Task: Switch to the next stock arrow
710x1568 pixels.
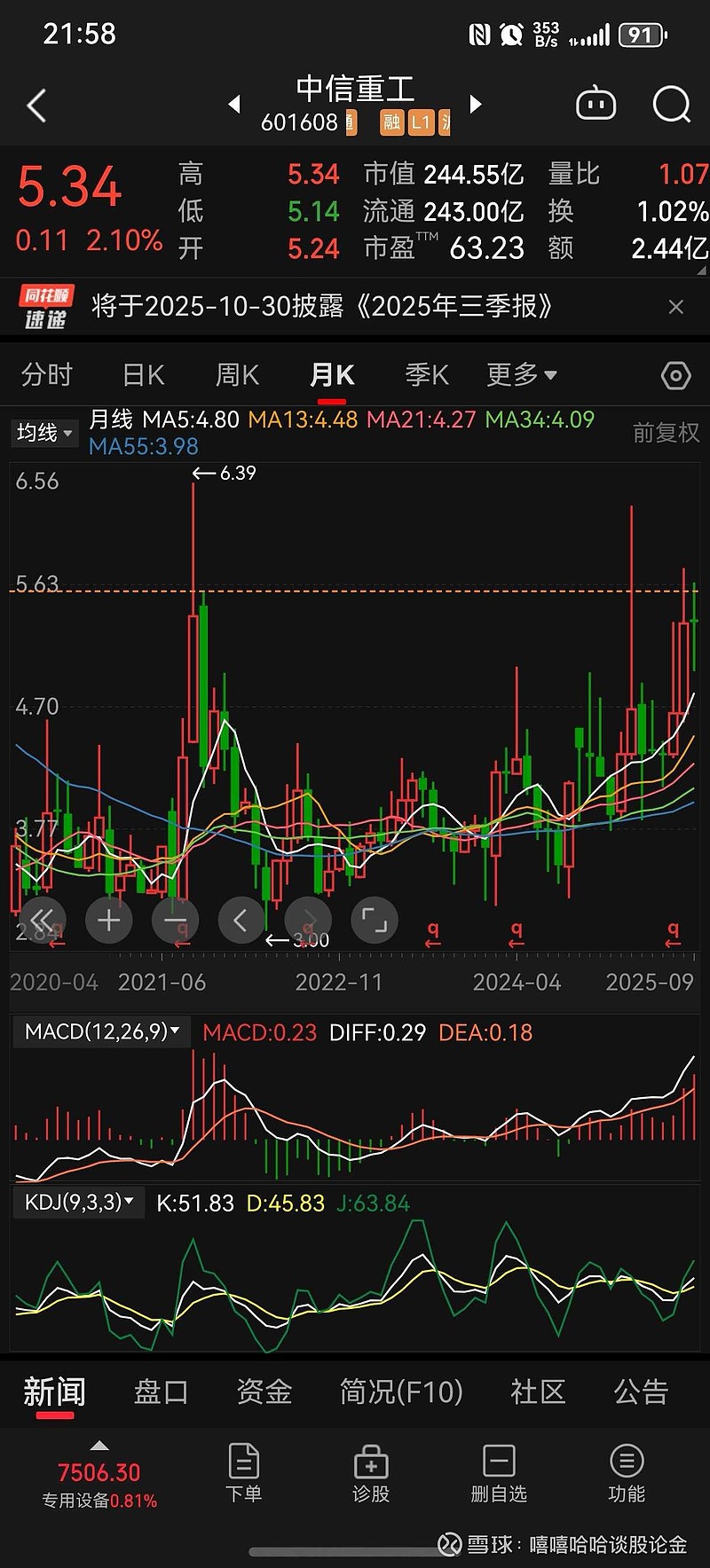Action: (476, 105)
